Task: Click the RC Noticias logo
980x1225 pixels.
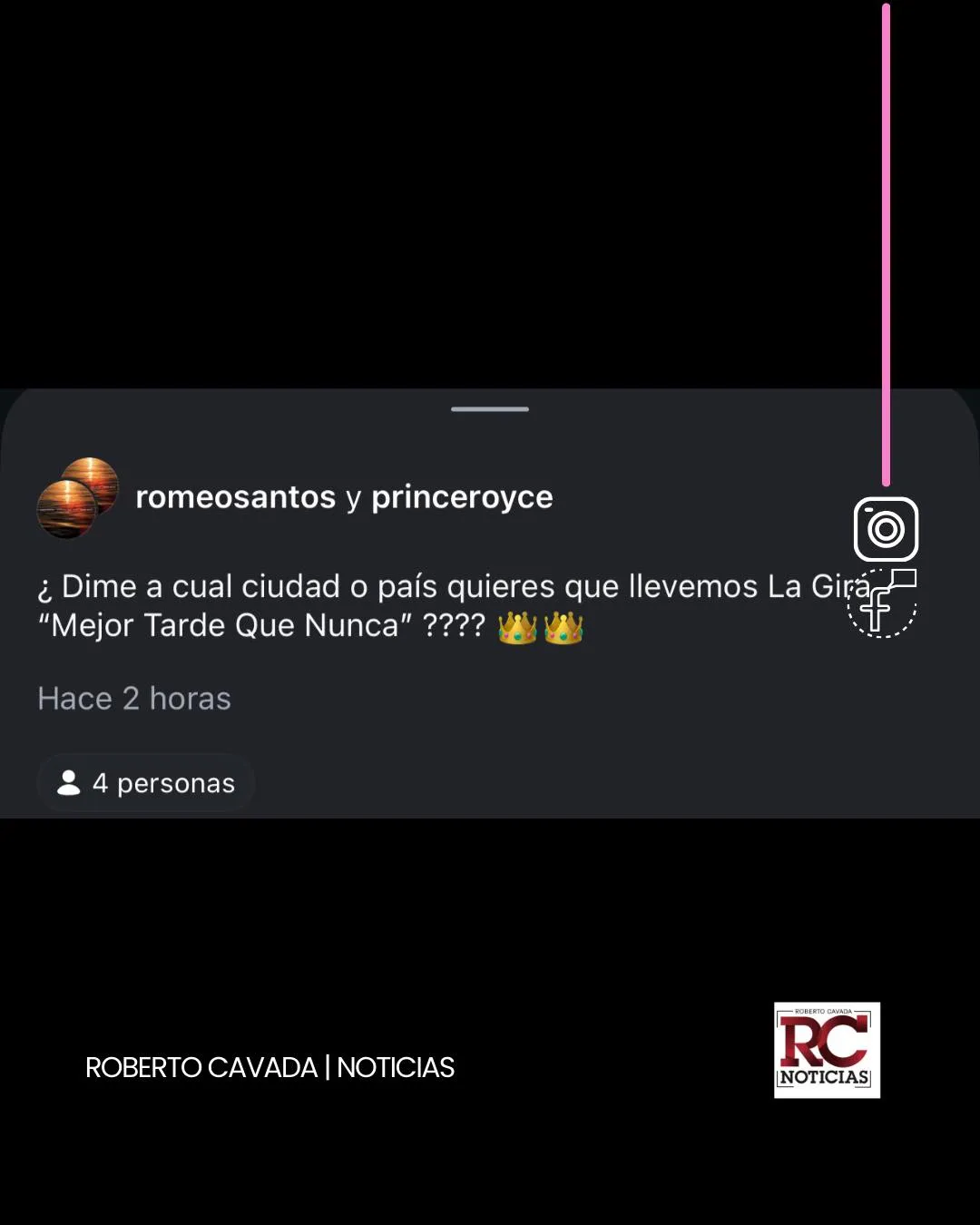Action: (x=827, y=1050)
